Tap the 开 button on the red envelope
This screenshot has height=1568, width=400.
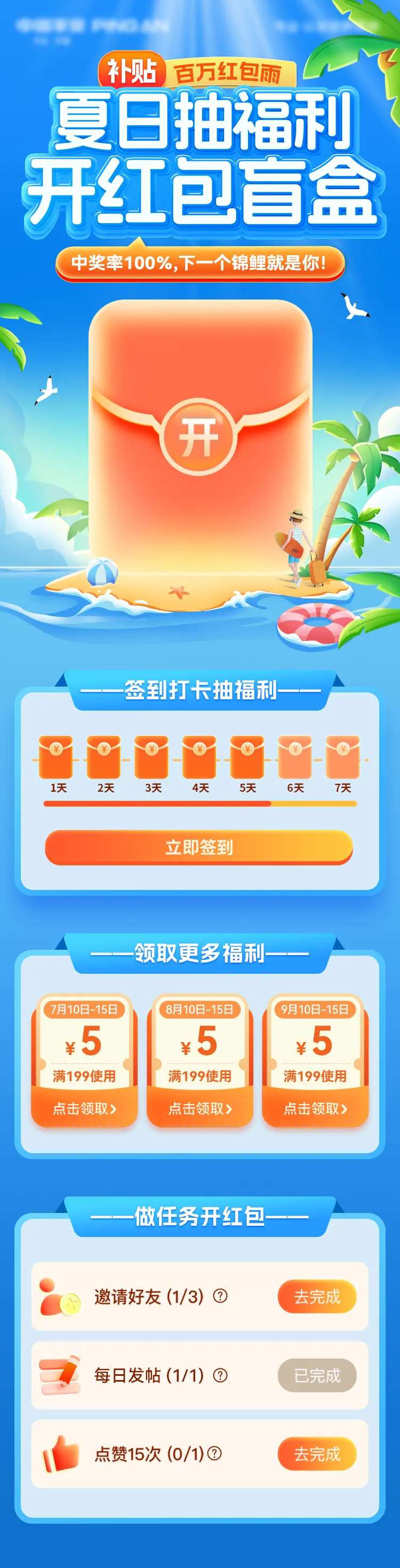pos(199,436)
